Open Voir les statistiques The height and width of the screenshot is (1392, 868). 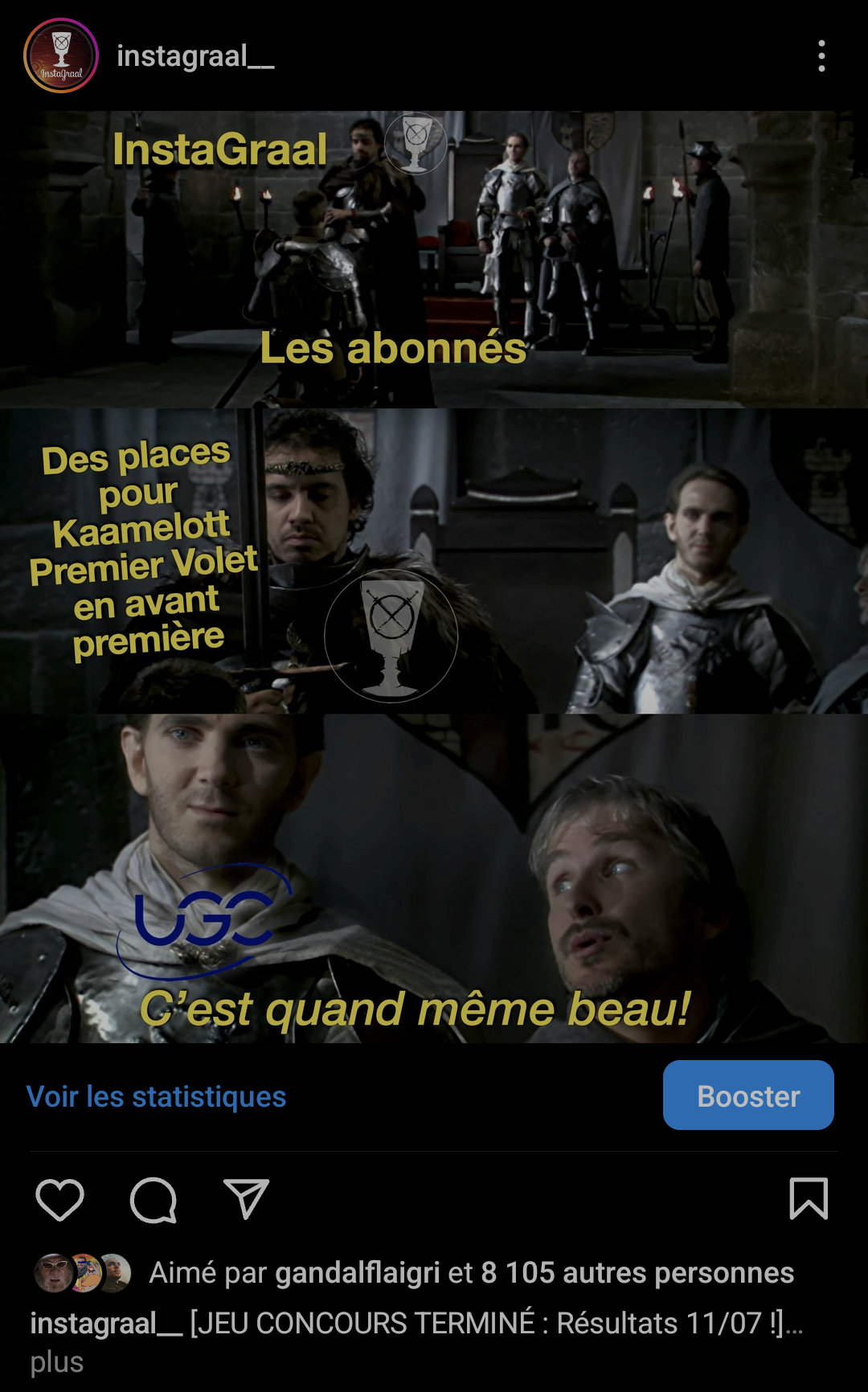[156, 1096]
